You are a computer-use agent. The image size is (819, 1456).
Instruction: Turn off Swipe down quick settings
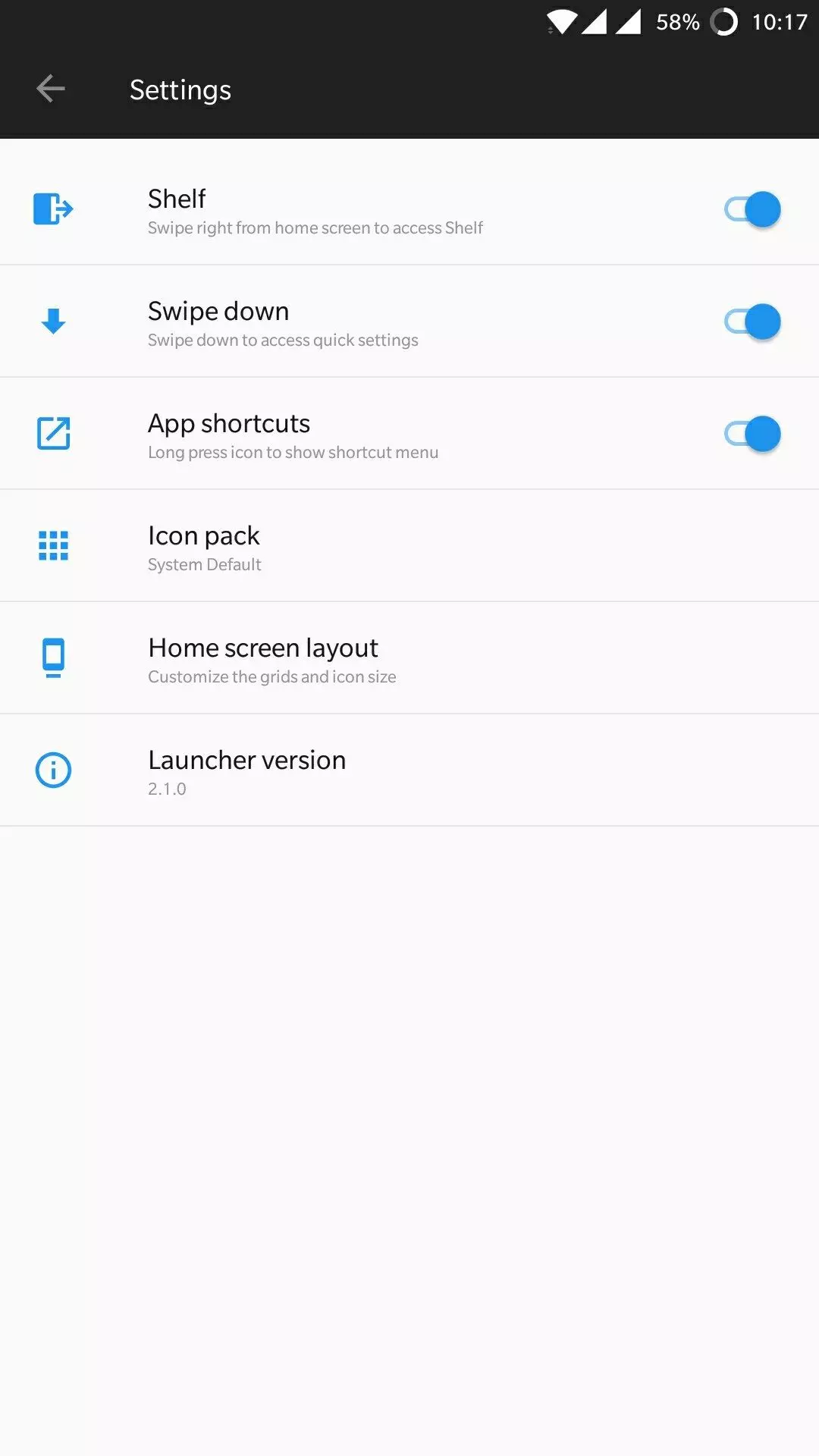tap(752, 322)
